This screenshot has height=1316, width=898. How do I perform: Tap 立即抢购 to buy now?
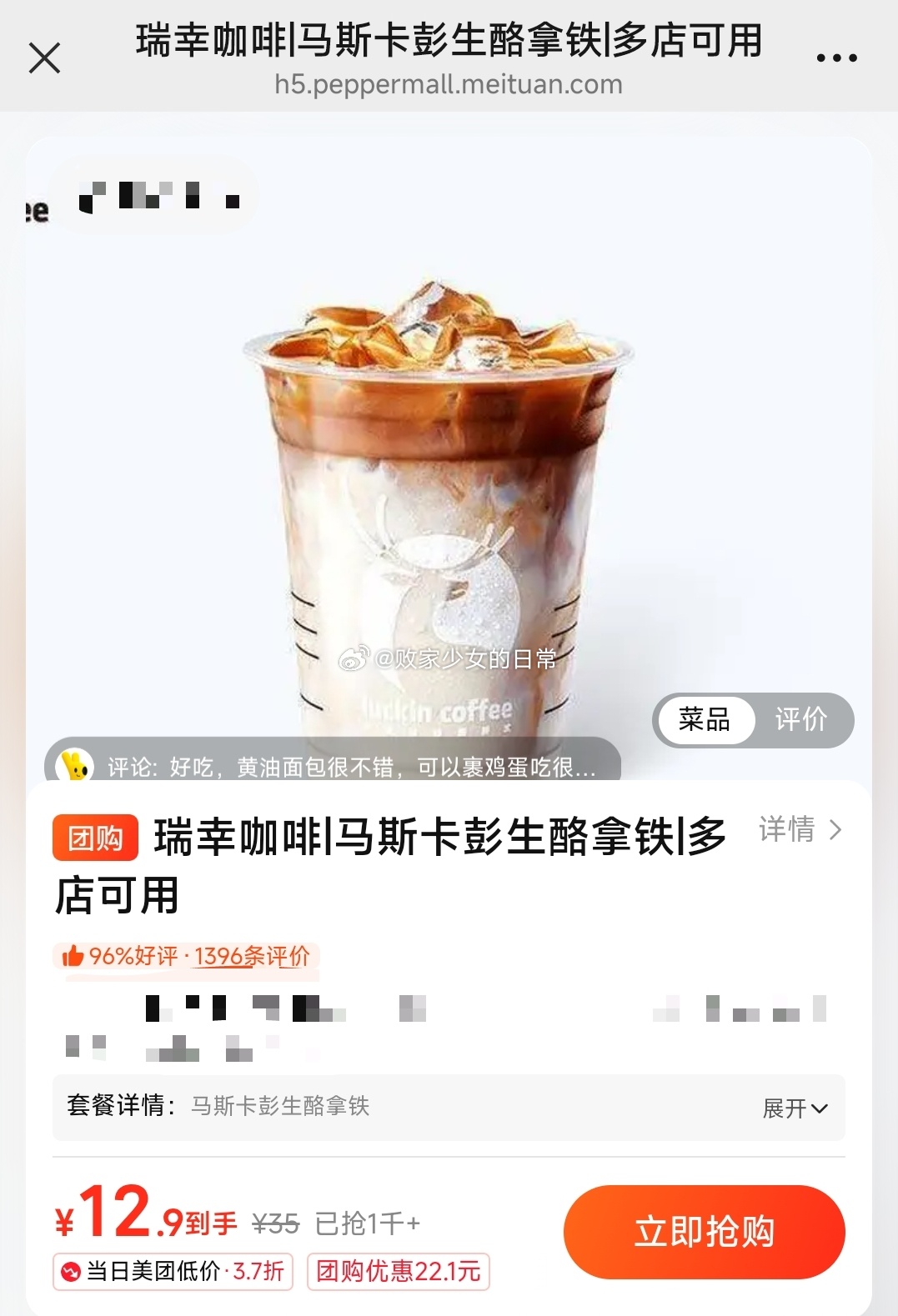[705, 1231]
